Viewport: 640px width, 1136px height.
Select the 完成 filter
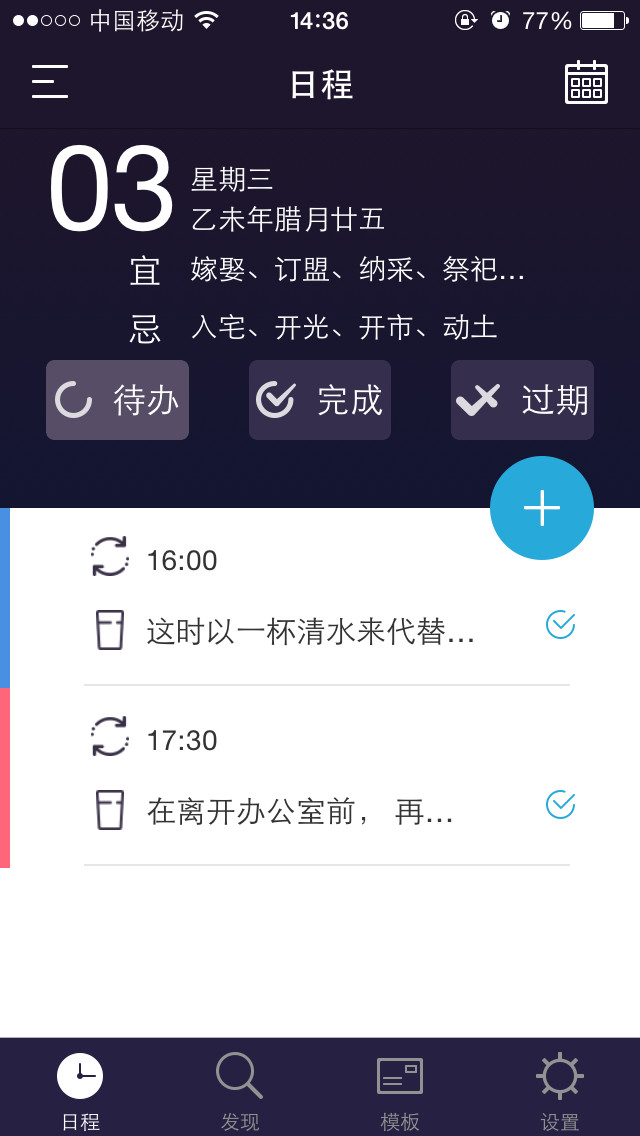pos(320,400)
